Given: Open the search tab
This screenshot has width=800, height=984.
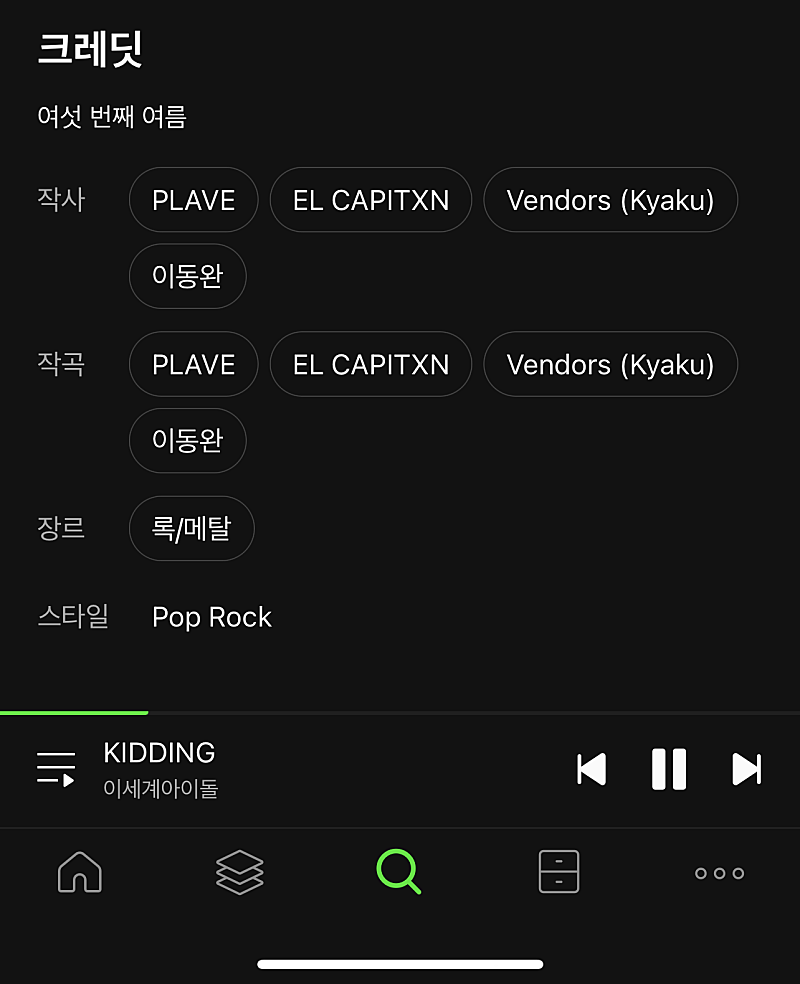Looking at the screenshot, I should [x=398, y=872].
